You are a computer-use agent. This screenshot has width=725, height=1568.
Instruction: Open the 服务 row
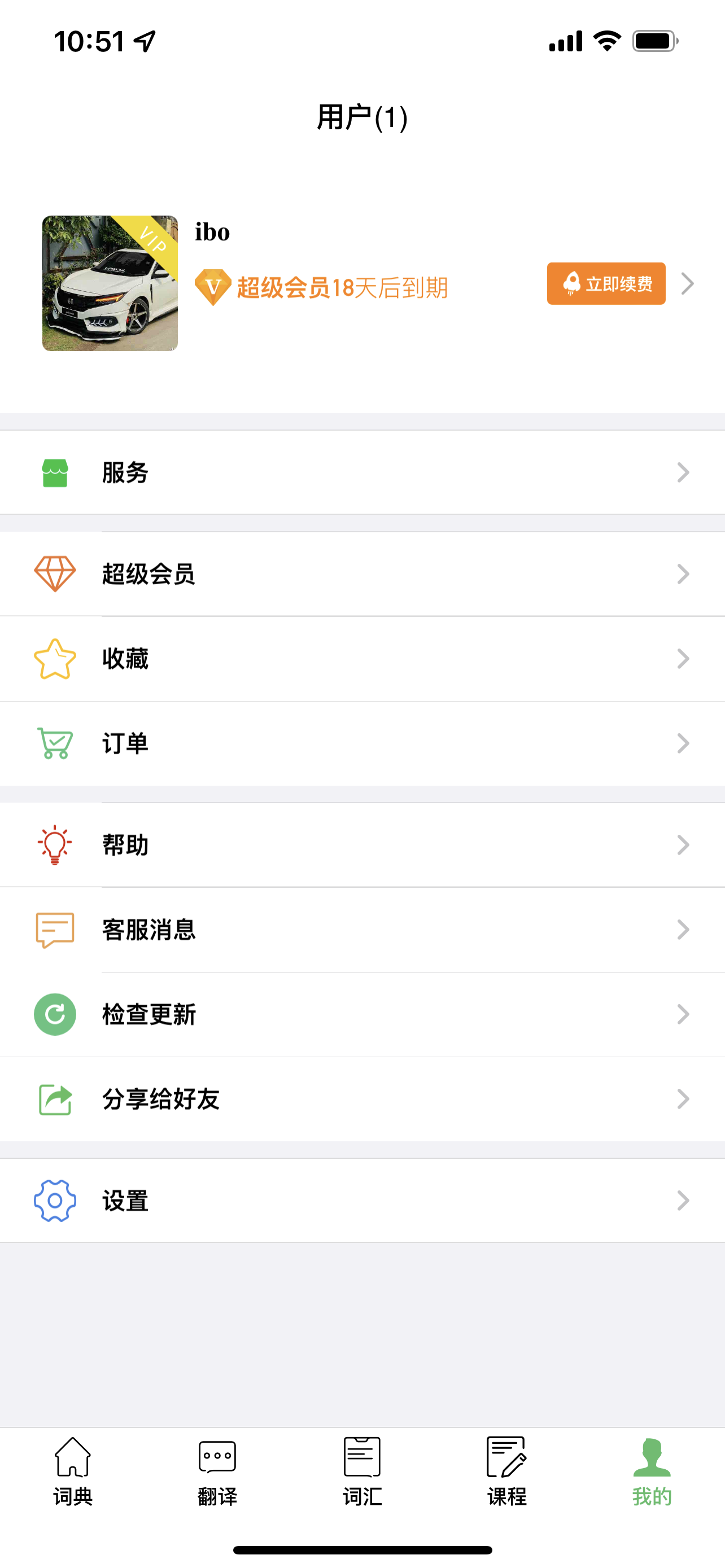pyautogui.click(x=362, y=472)
